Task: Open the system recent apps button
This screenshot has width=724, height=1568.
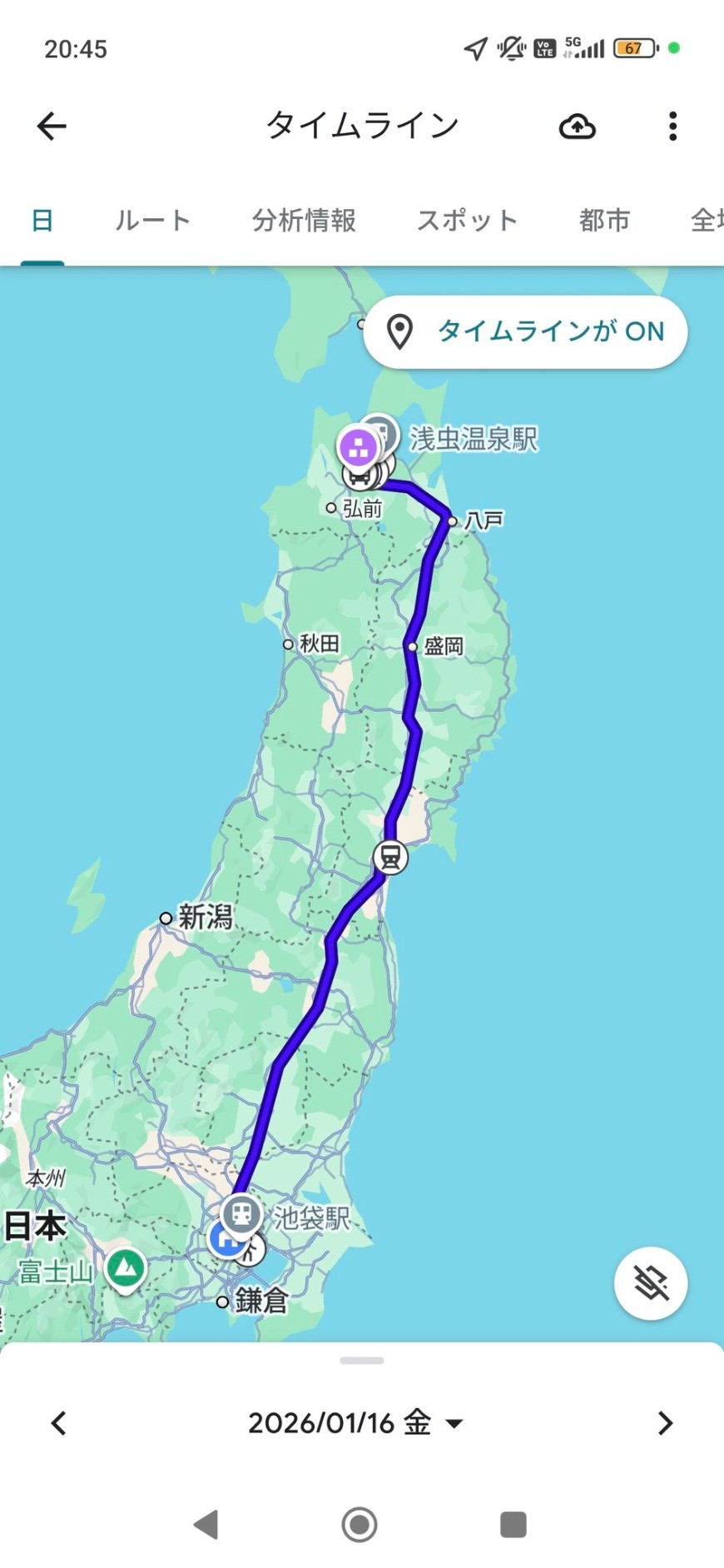Action: [x=513, y=1525]
